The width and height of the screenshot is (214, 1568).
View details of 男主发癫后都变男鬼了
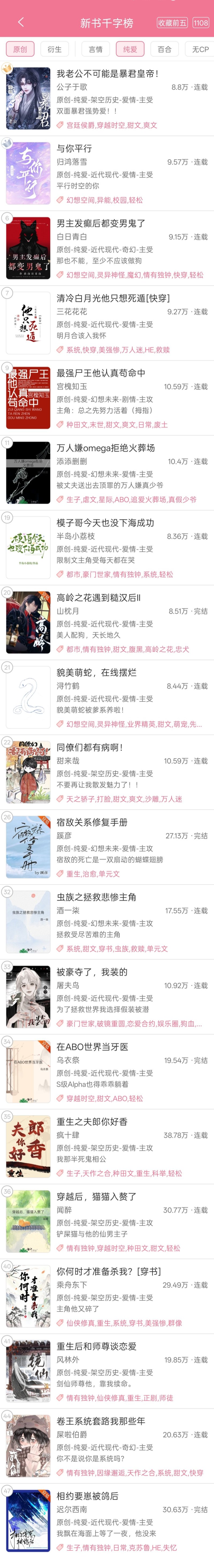click(x=101, y=223)
